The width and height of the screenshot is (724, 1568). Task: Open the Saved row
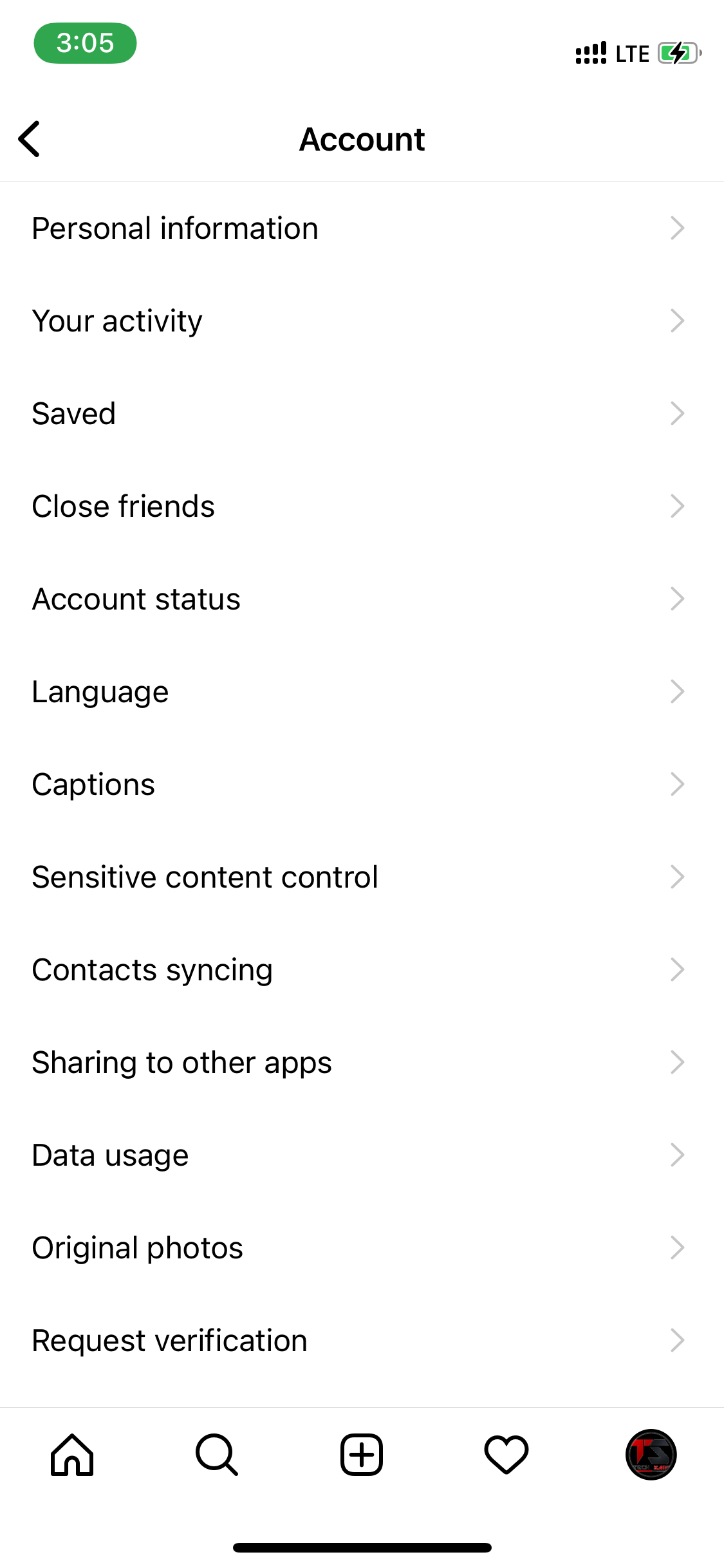point(362,414)
